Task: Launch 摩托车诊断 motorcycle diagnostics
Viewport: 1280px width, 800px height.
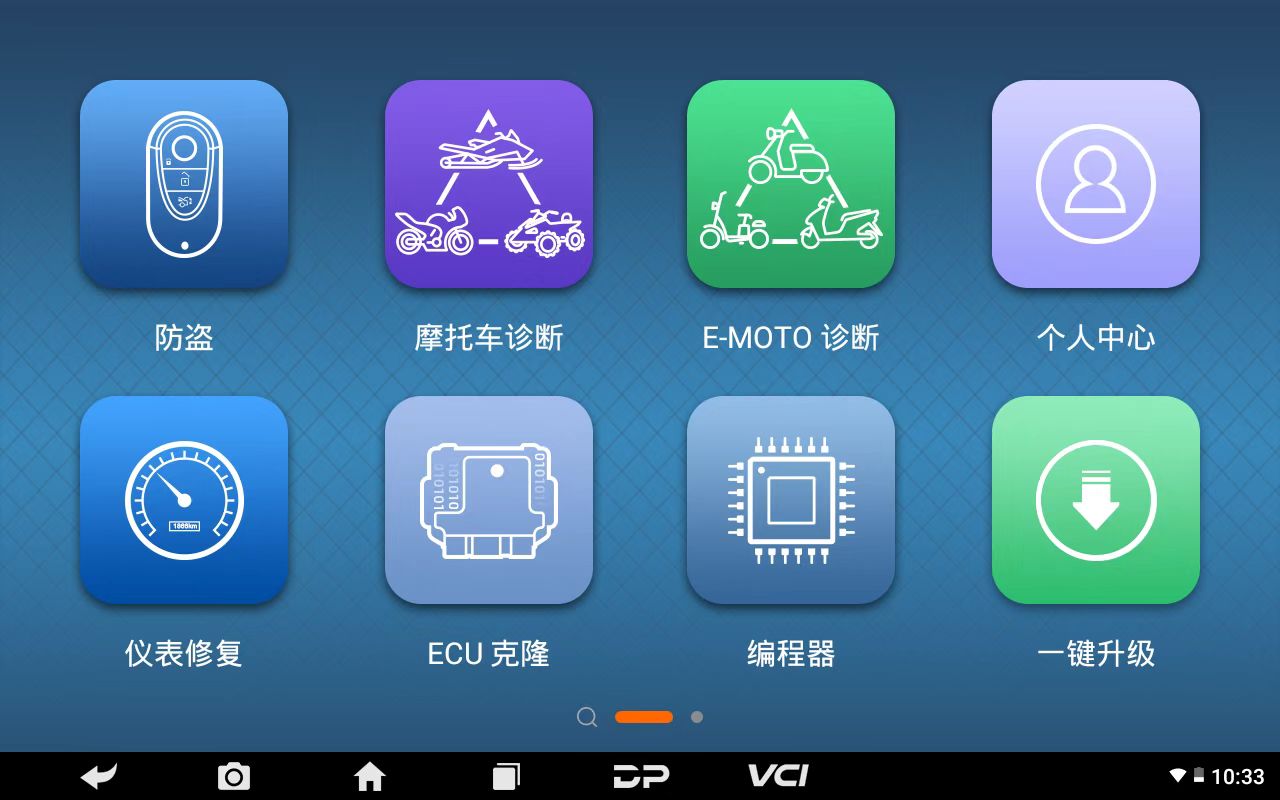Action: (489, 185)
